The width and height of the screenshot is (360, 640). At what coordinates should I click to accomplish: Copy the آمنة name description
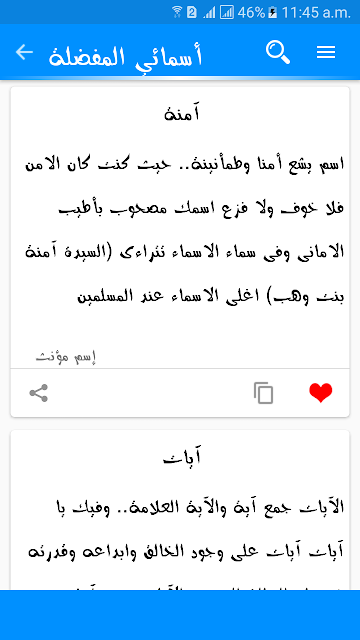pos(263,393)
